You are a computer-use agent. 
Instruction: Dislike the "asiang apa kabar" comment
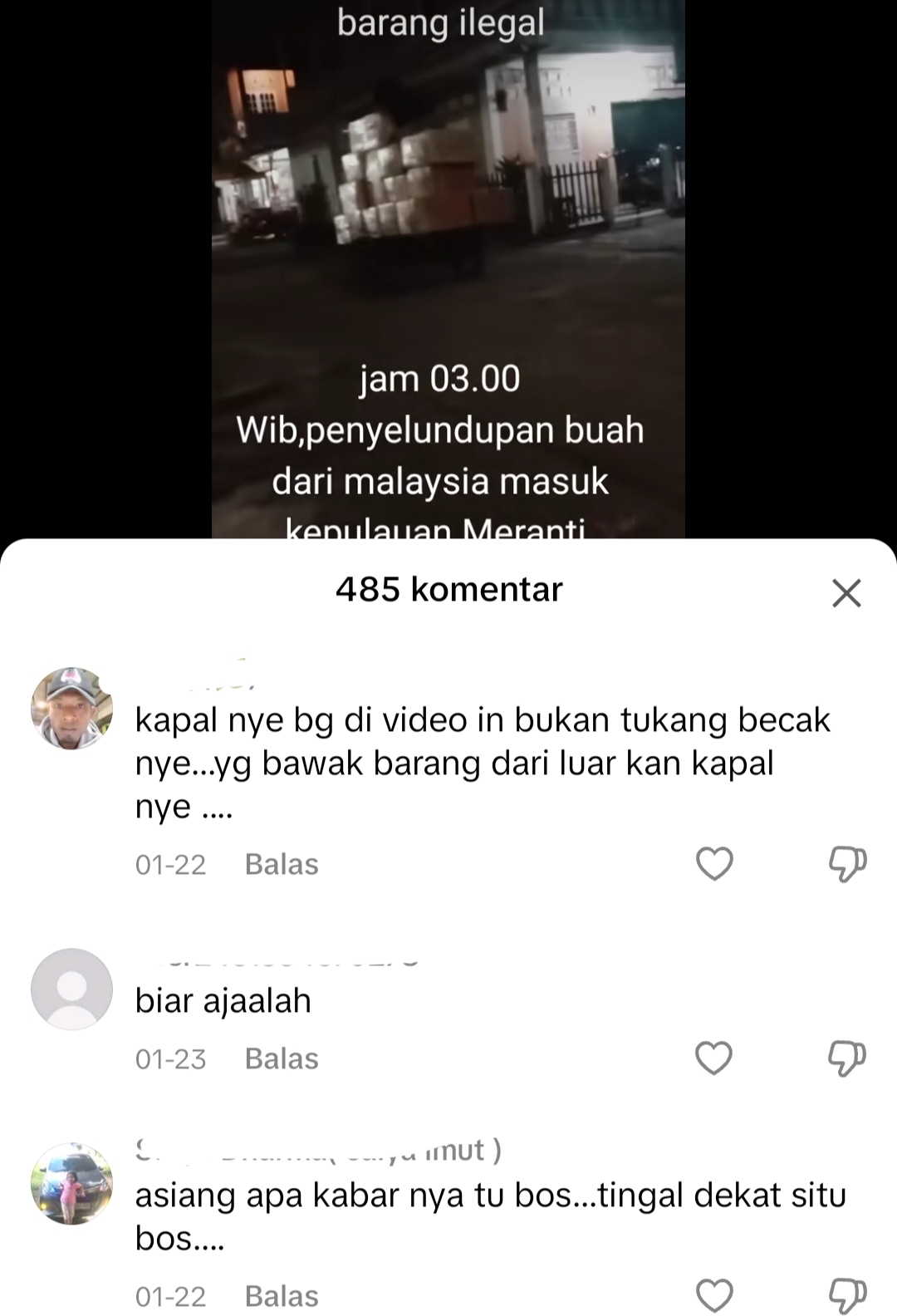coord(846,1296)
